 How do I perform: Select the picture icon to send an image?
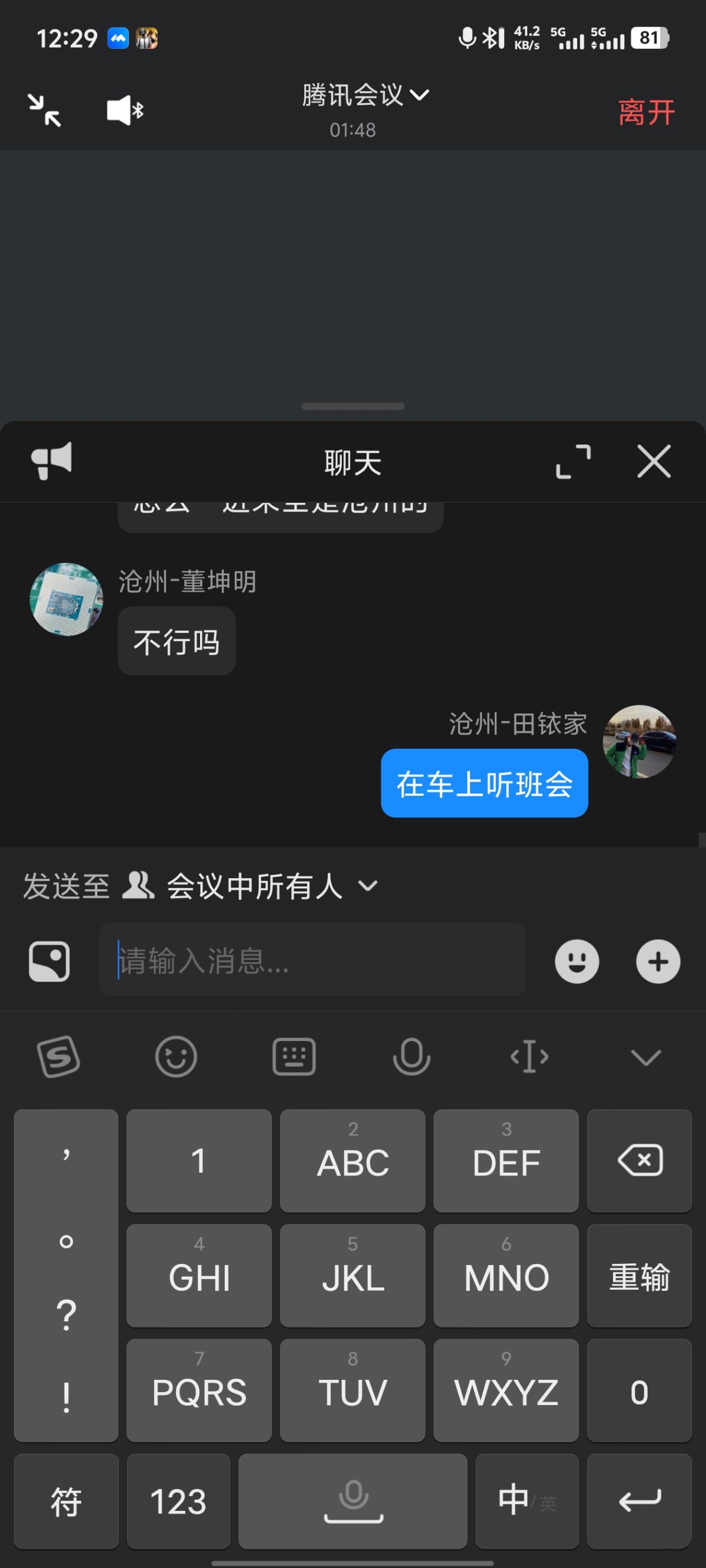tap(49, 960)
